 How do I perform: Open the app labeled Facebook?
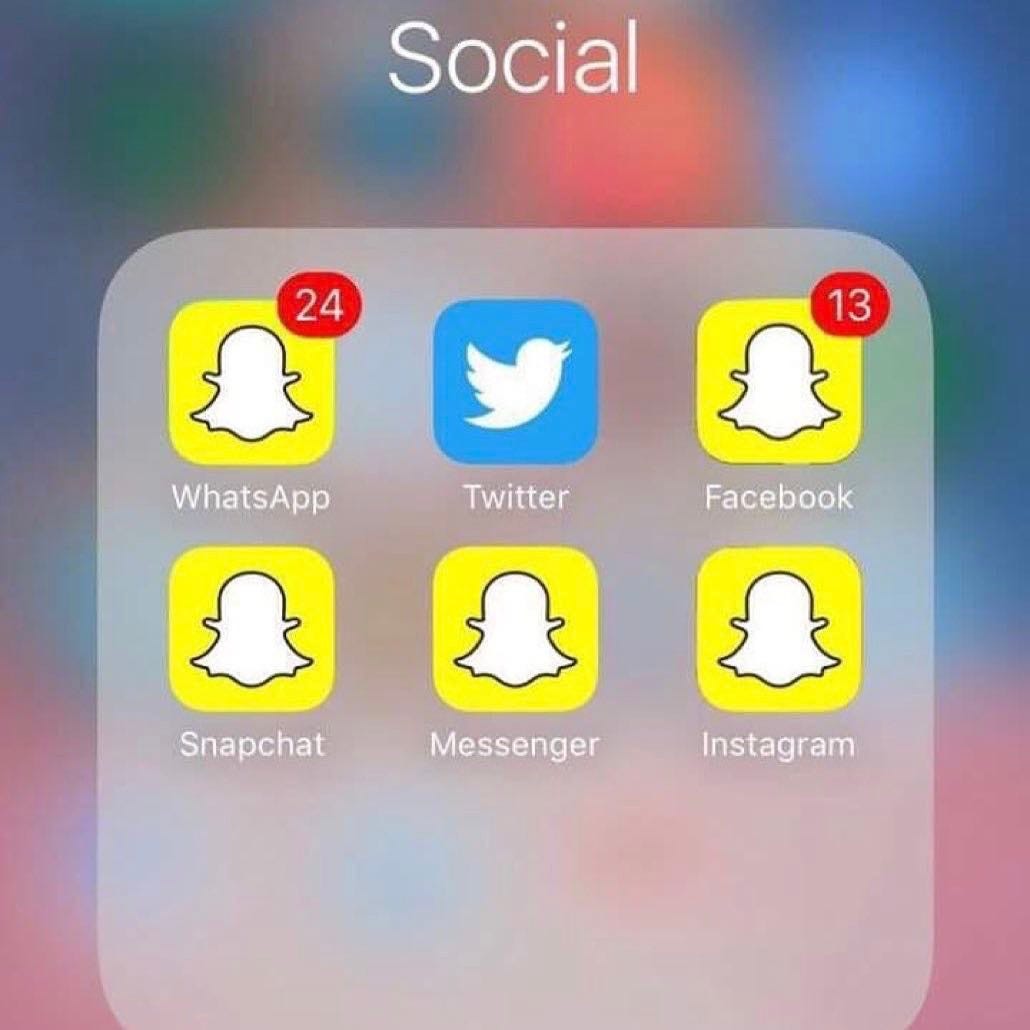click(x=778, y=384)
